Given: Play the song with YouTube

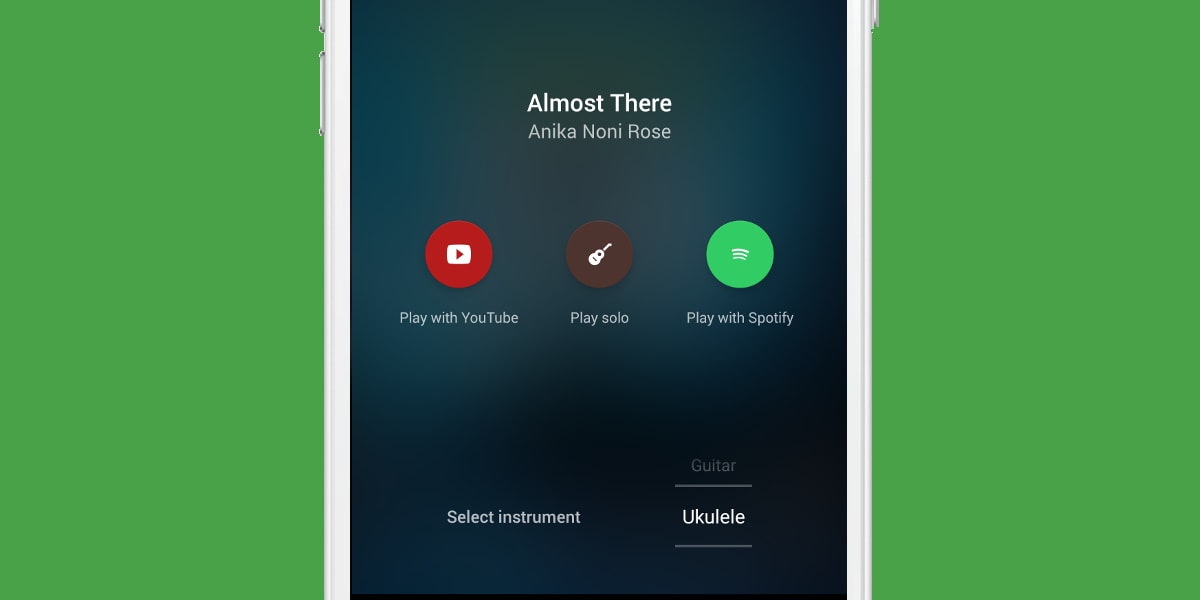Looking at the screenshot, I should (459, 254).
